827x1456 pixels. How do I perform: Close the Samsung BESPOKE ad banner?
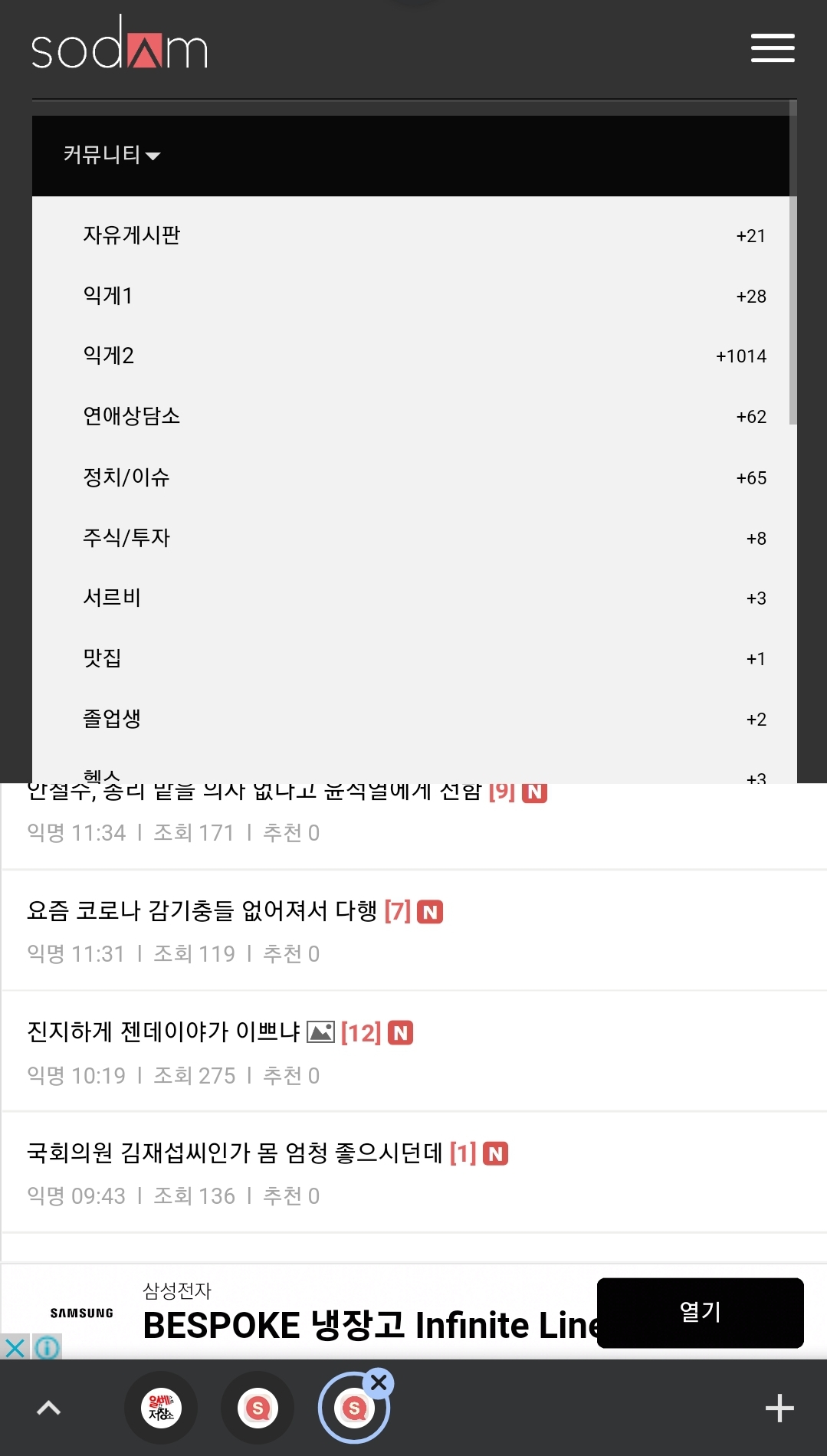[15, 1347]
